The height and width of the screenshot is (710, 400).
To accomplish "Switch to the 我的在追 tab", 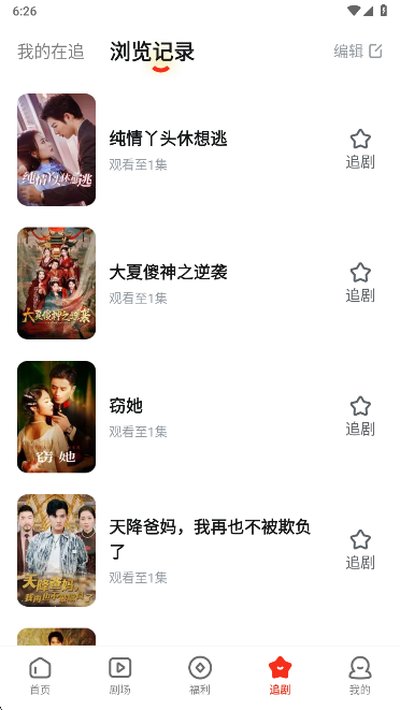I will (x=51, y=52).
